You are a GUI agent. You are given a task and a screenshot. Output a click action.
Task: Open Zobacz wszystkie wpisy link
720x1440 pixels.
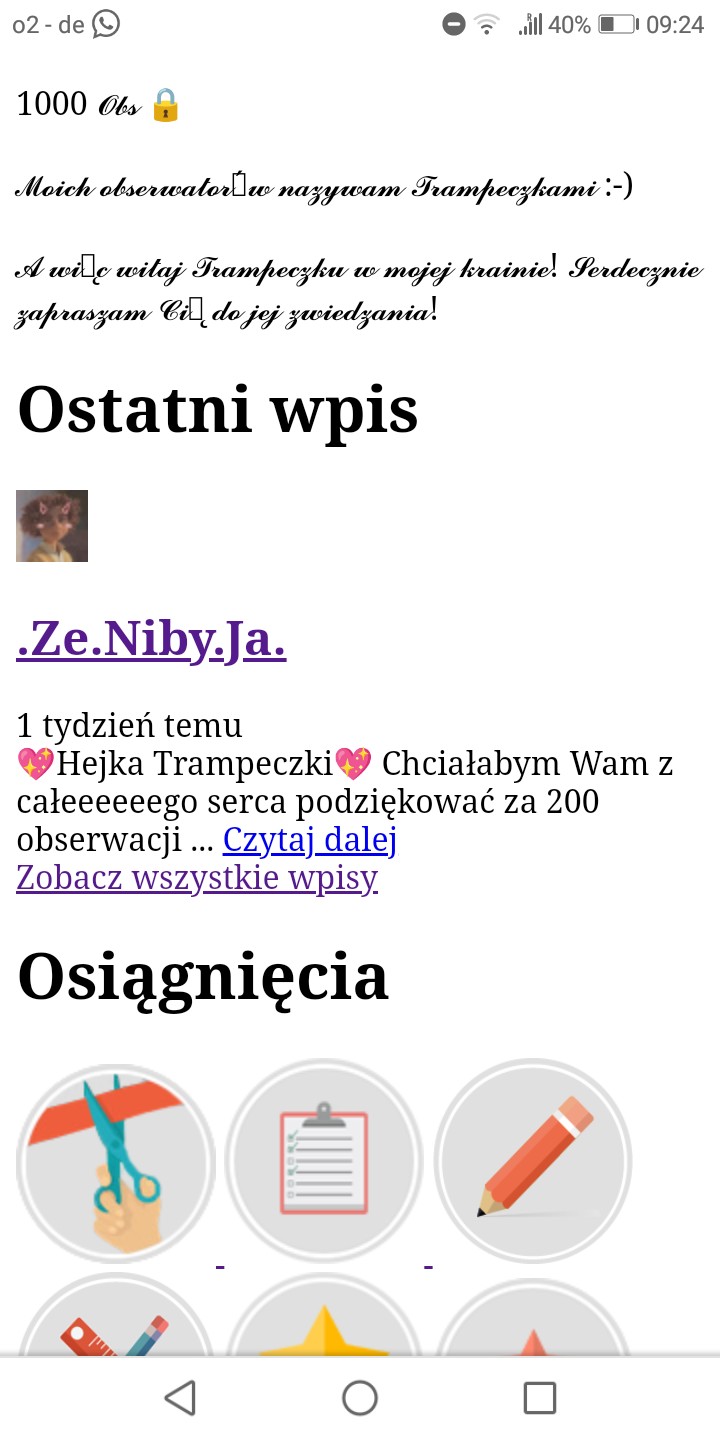click(x=197, y=878)
